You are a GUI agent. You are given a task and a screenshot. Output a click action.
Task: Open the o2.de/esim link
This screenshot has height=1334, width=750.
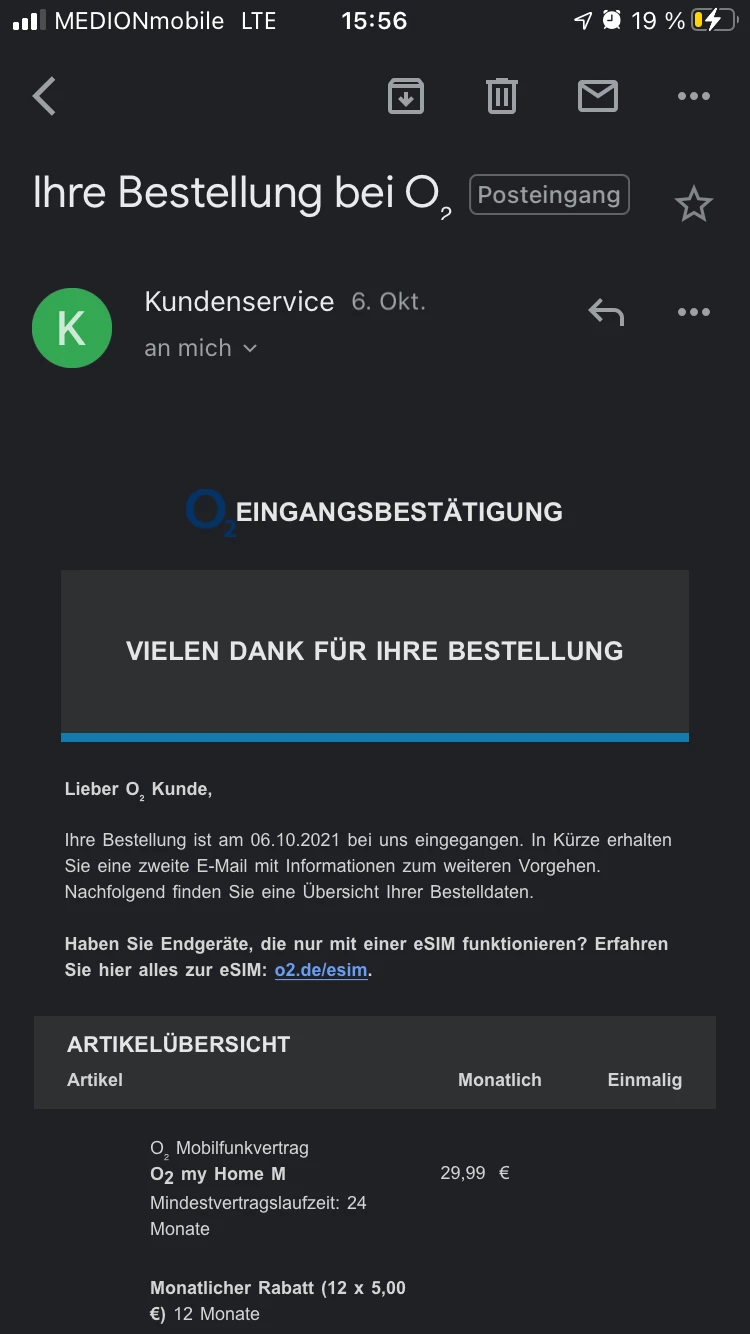[x=320, y=970]
